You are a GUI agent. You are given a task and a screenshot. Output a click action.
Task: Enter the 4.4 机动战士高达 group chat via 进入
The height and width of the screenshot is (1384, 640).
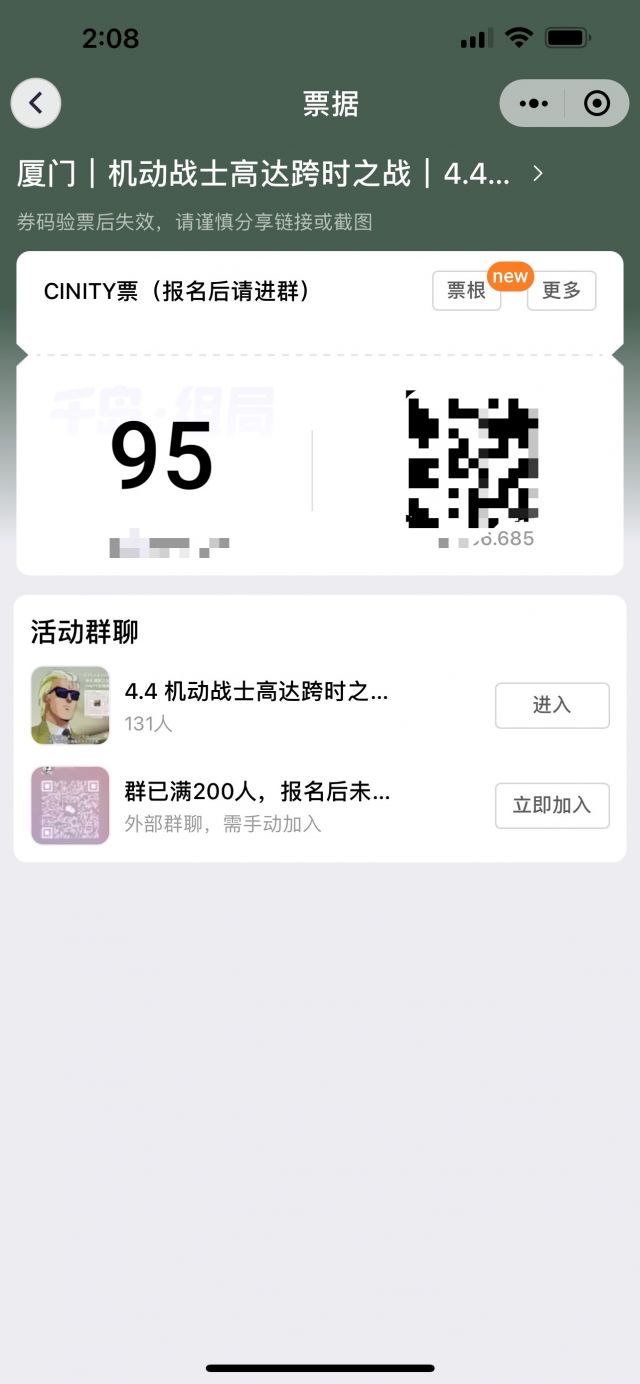point(552,705)
